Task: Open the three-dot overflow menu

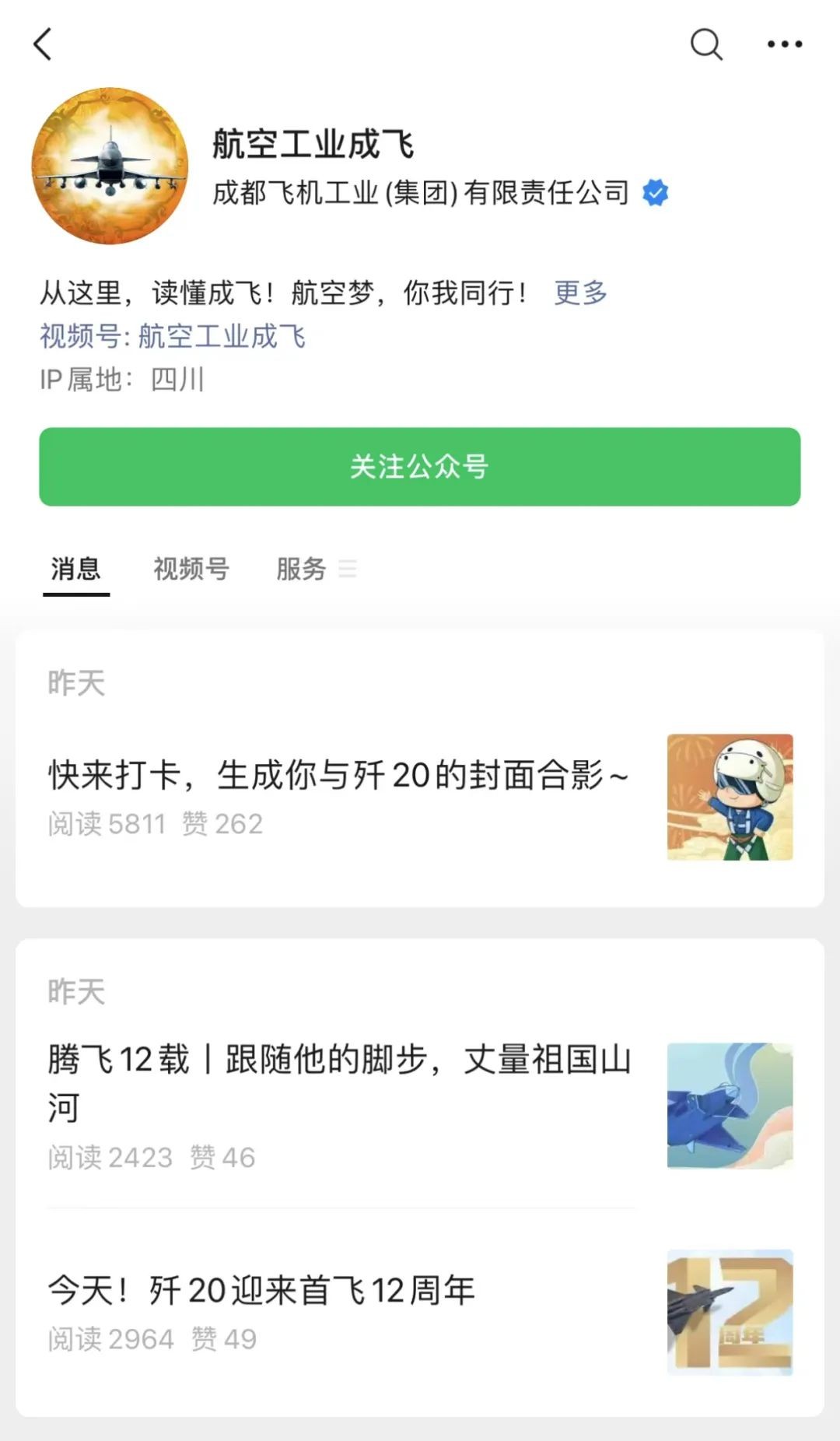Action: (784, 44)
